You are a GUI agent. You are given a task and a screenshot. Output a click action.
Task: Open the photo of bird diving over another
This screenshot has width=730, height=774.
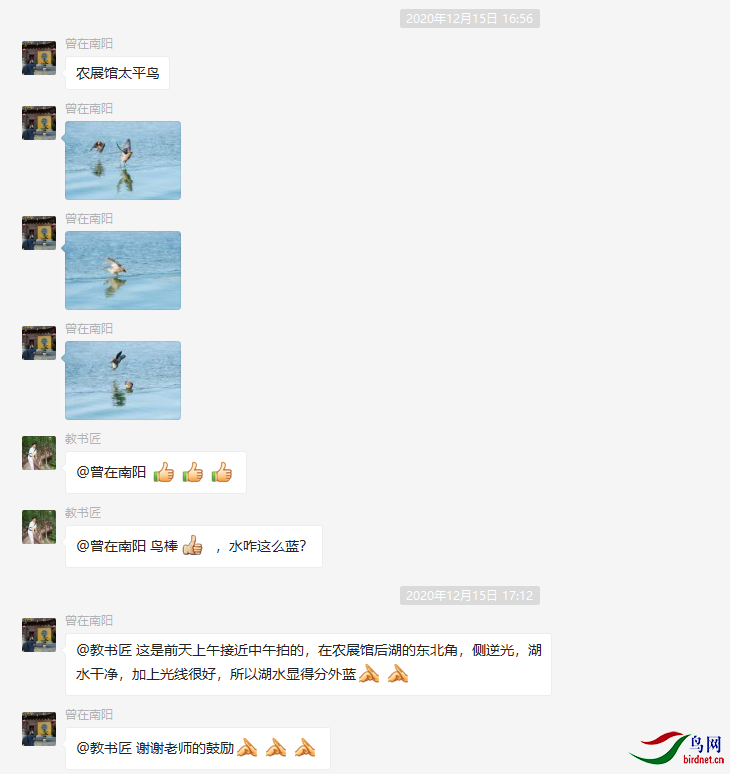click(x=123, y=380)
